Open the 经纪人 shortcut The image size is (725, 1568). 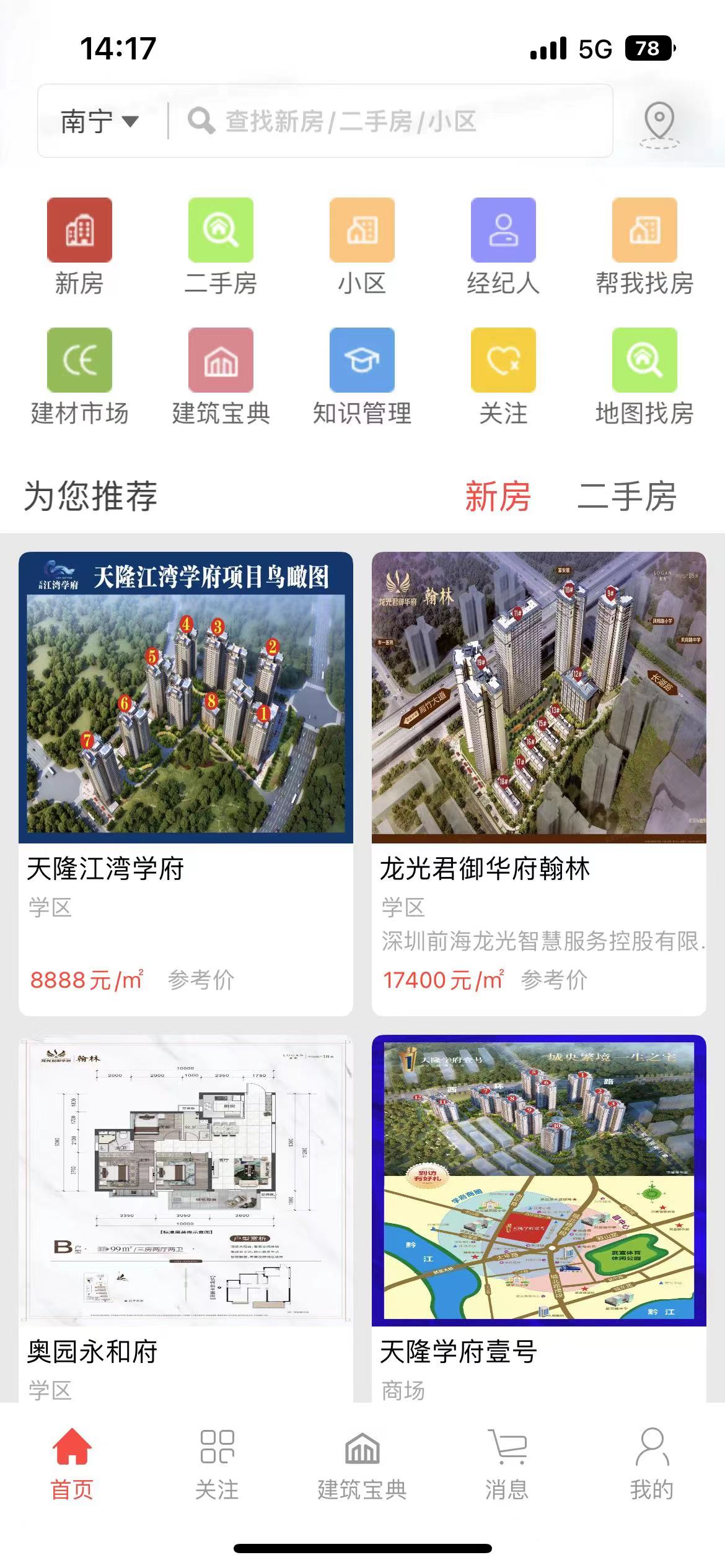(503, 246)
